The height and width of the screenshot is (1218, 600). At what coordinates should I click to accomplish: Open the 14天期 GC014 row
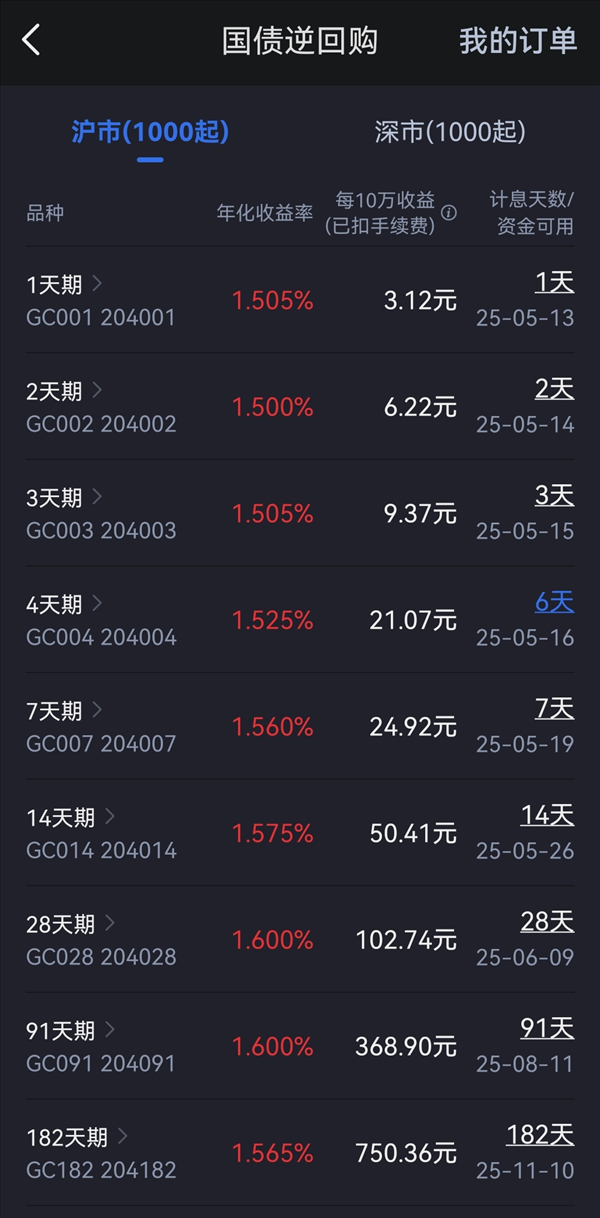(x=300, y=833)
